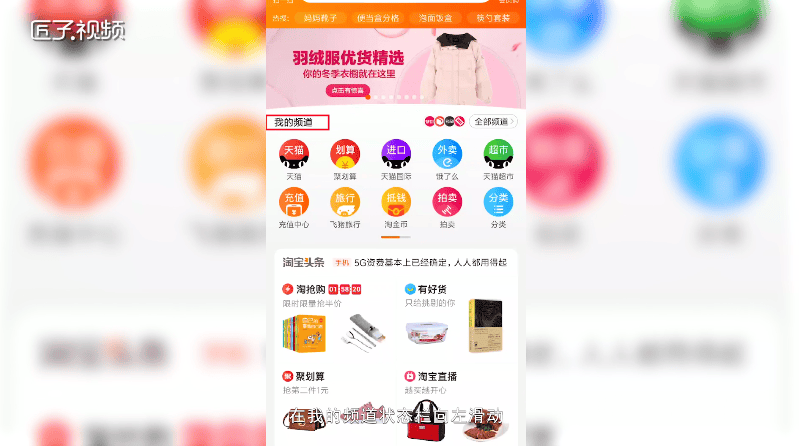Open 充值中心 recharge center
Viewport: 799px width, 446px height.
[293, 207]
